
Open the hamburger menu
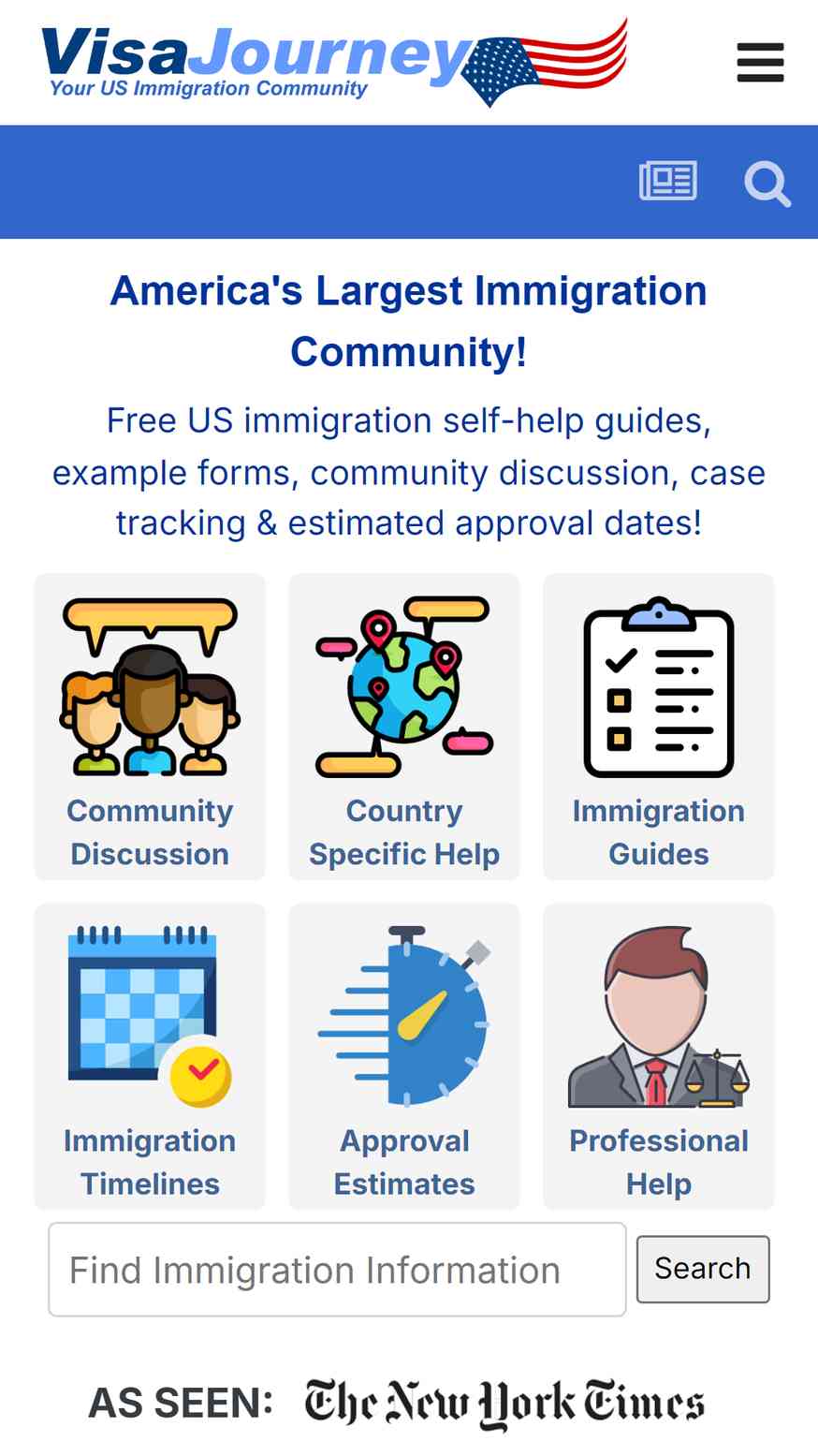tap(760, 63)
